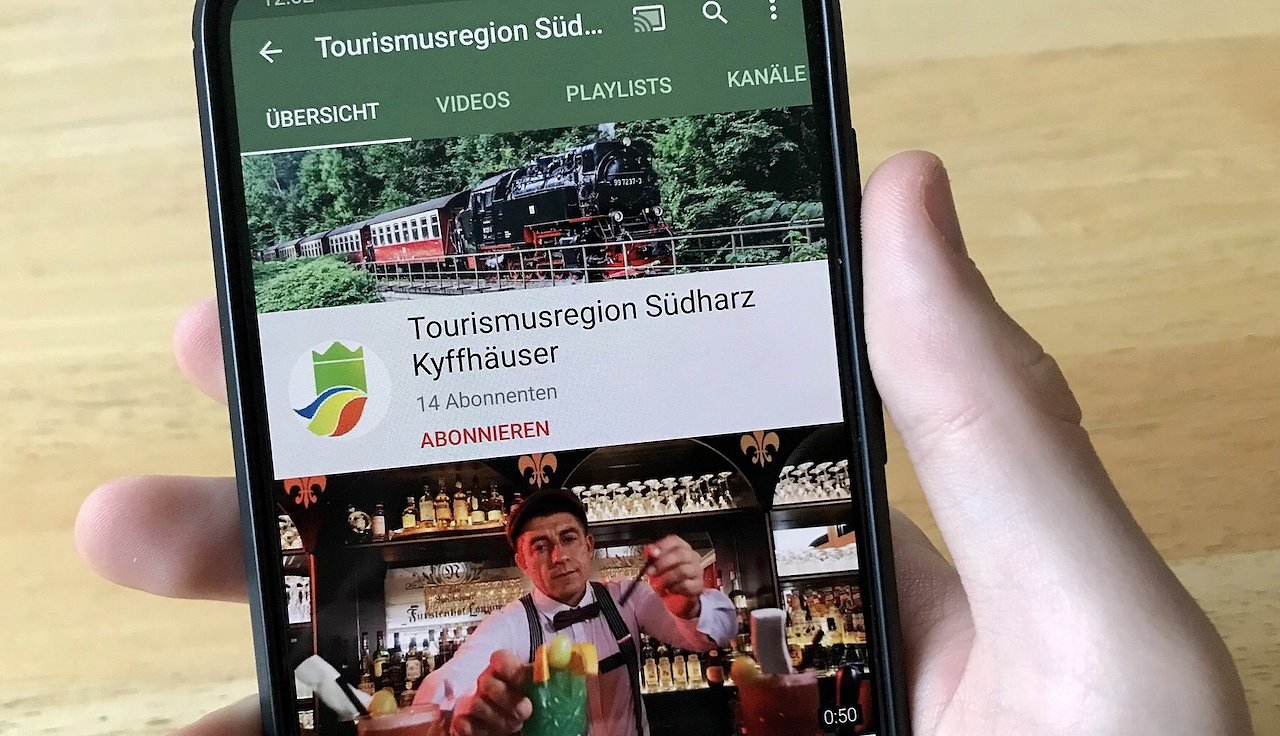This screenshot has height=736, width=1280.
Task: Switch to the Videos tab
Action: point(473,101)
